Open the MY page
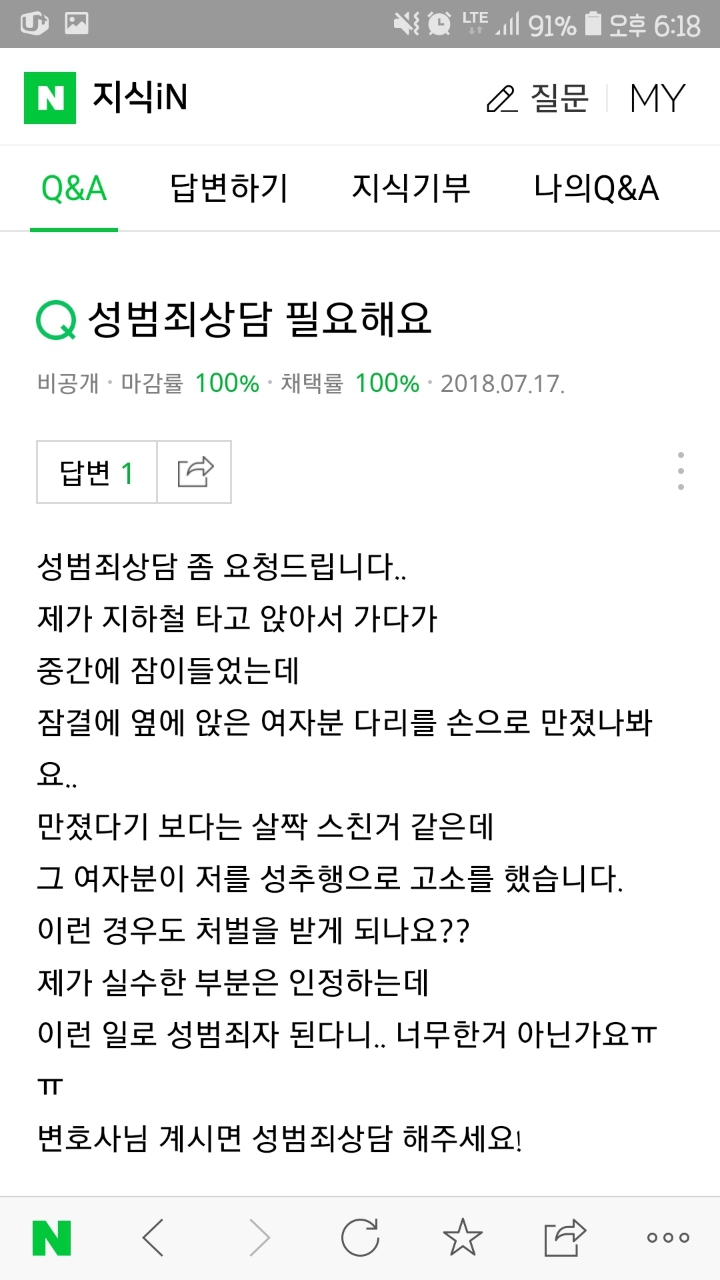 (x=657, y=98)
